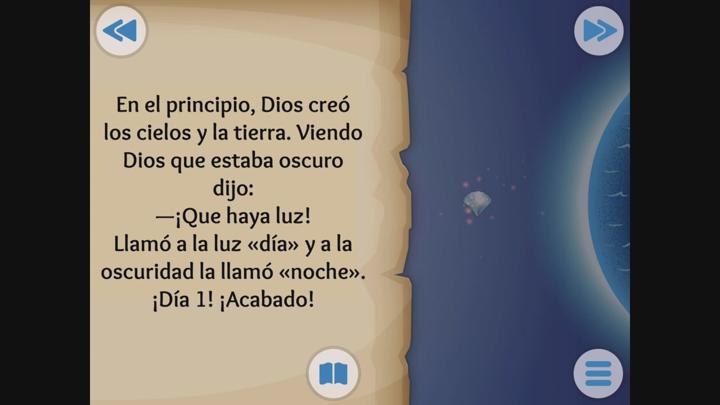
Task: Tap the open book icon
Action: pos(333,374)
